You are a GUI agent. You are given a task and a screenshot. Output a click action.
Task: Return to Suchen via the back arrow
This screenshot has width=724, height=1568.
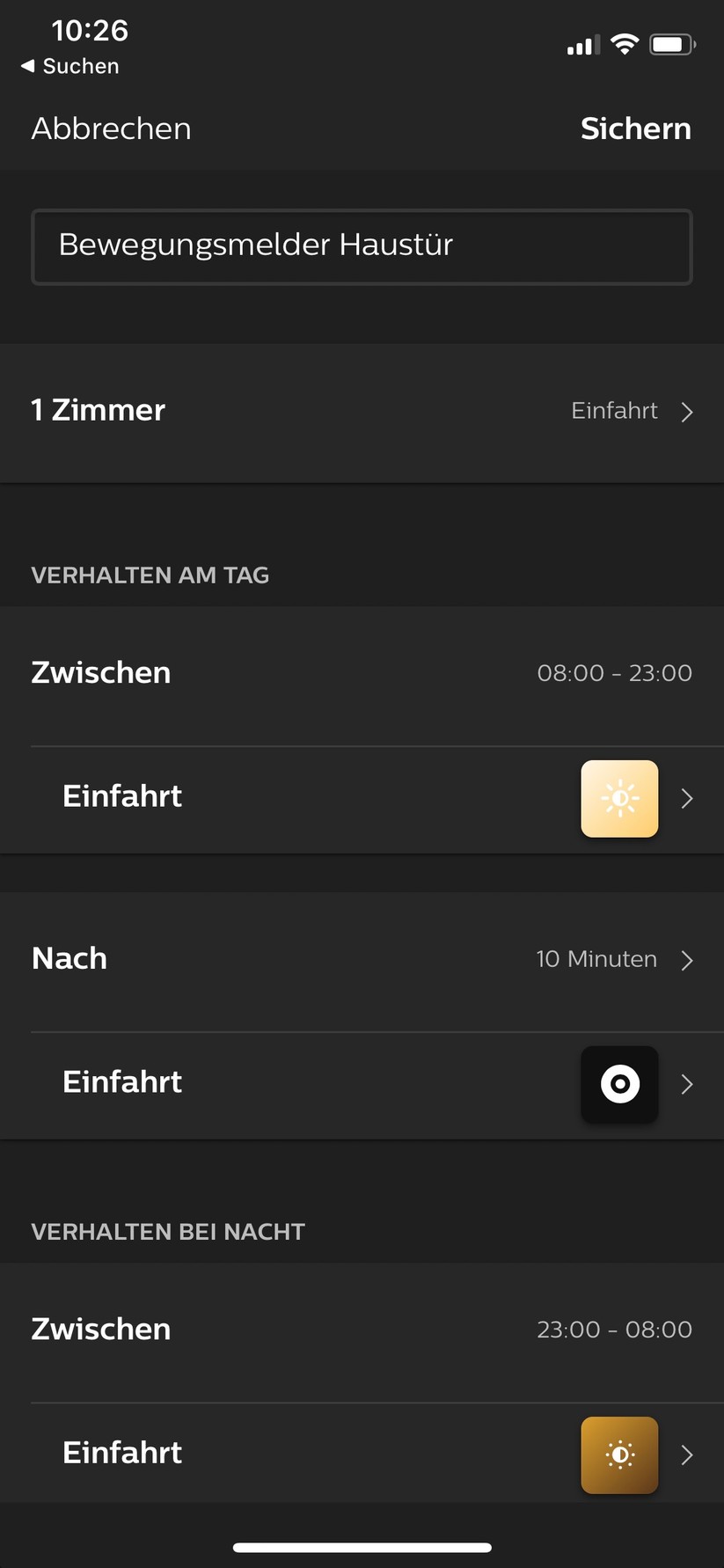(69, 66)
